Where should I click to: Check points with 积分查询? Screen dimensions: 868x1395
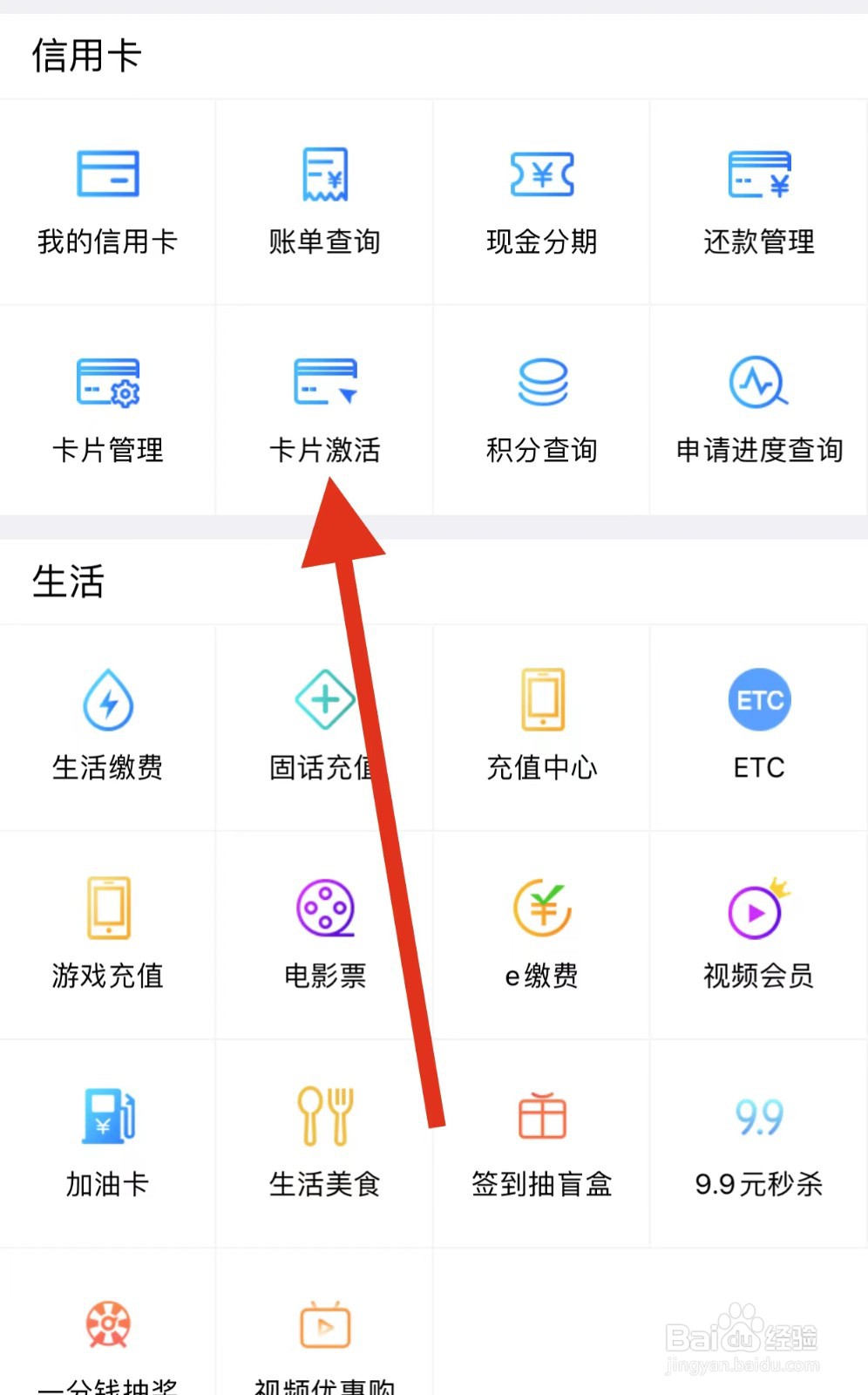click(x=541, y=410)
